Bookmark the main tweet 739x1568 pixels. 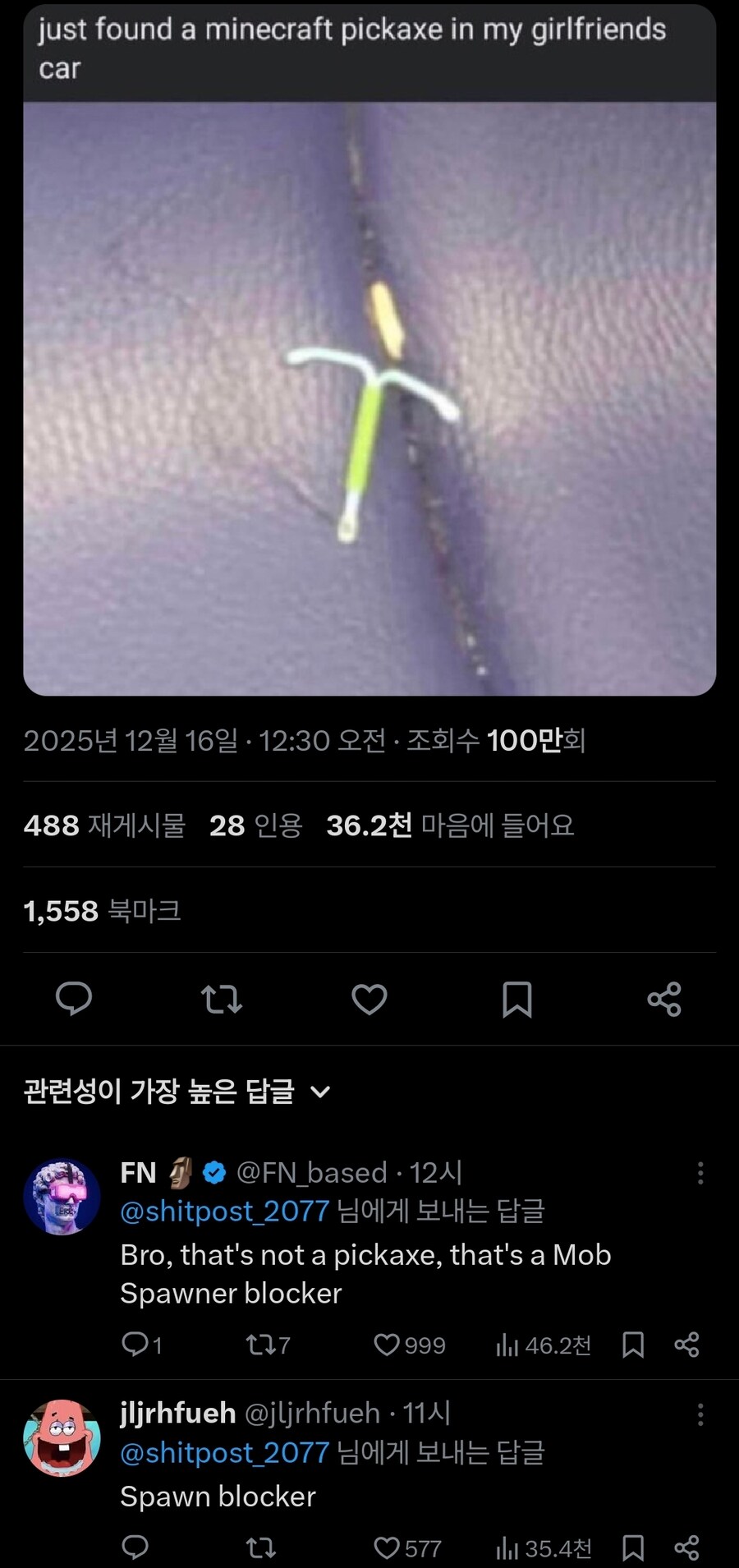click(x=517, y=1000)
